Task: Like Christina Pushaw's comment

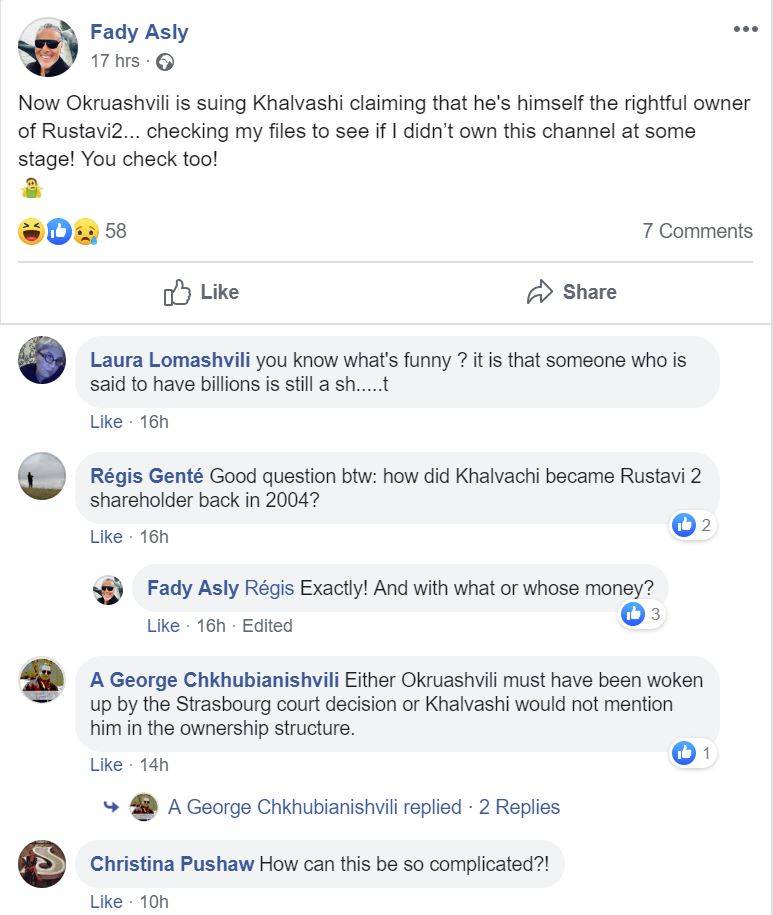Action: pyautogui.click(x=106, y=902)
